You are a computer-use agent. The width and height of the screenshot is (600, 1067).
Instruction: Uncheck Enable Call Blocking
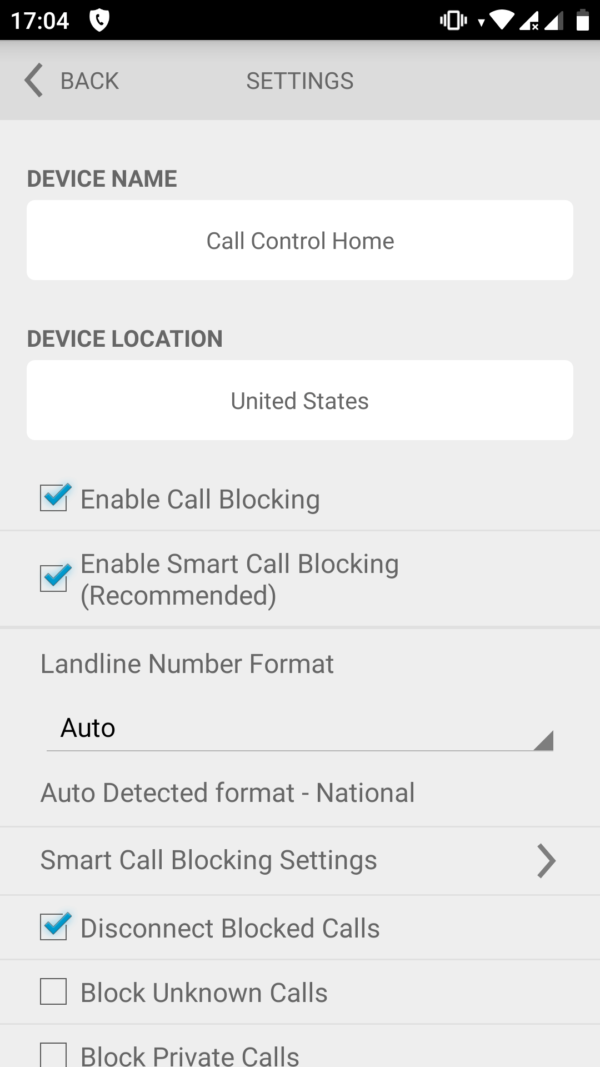(54, 498)
